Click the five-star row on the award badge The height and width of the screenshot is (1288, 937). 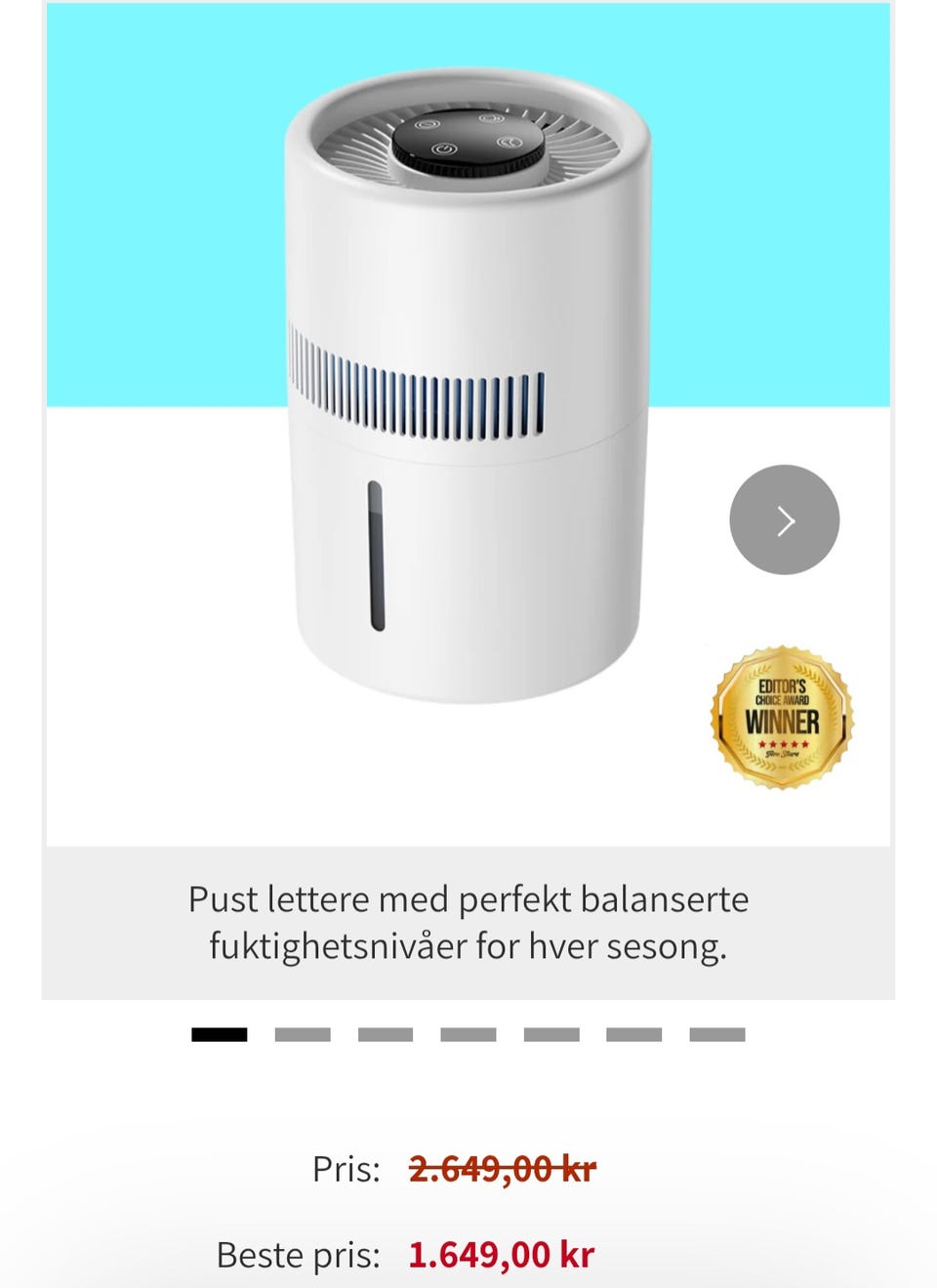click(781, 744)
